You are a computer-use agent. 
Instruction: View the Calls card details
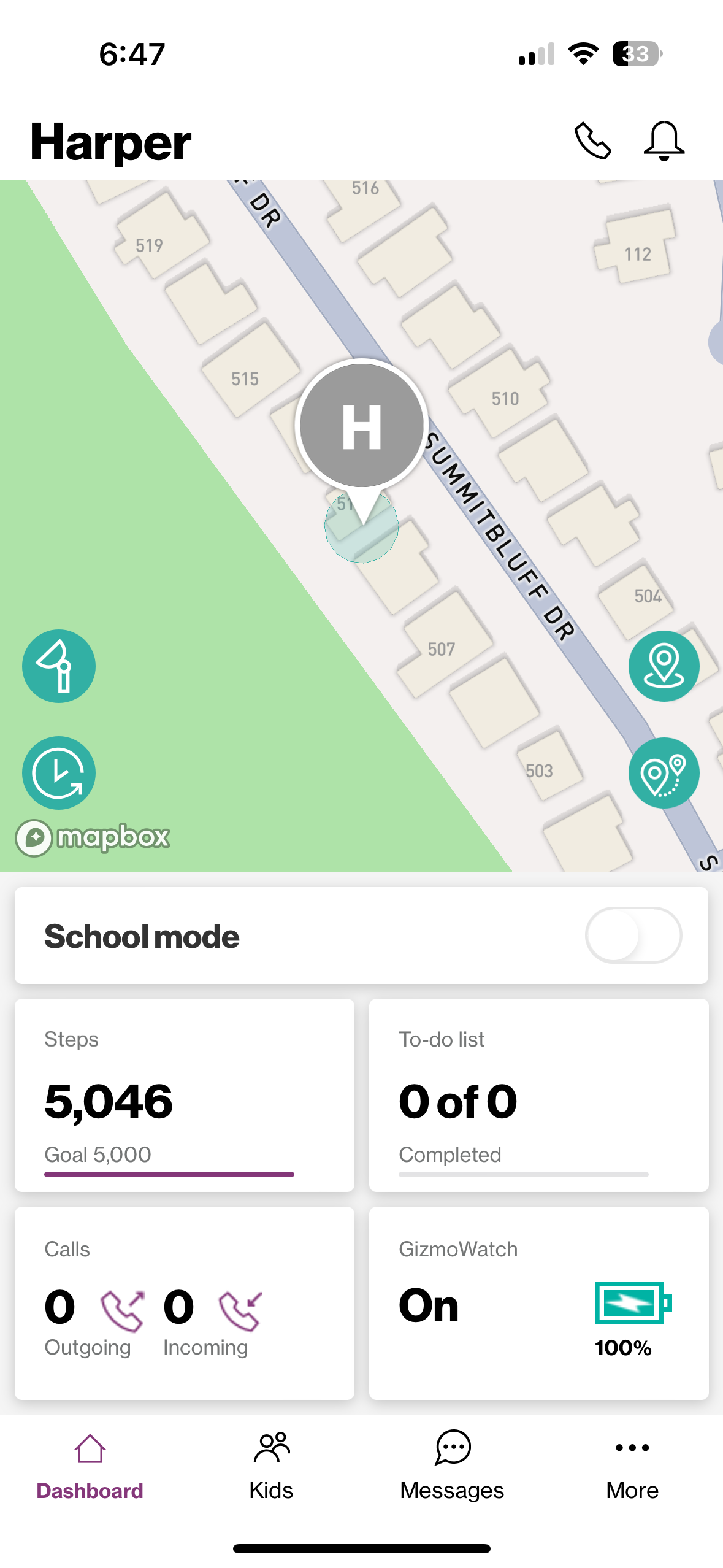click(185, 1303)
